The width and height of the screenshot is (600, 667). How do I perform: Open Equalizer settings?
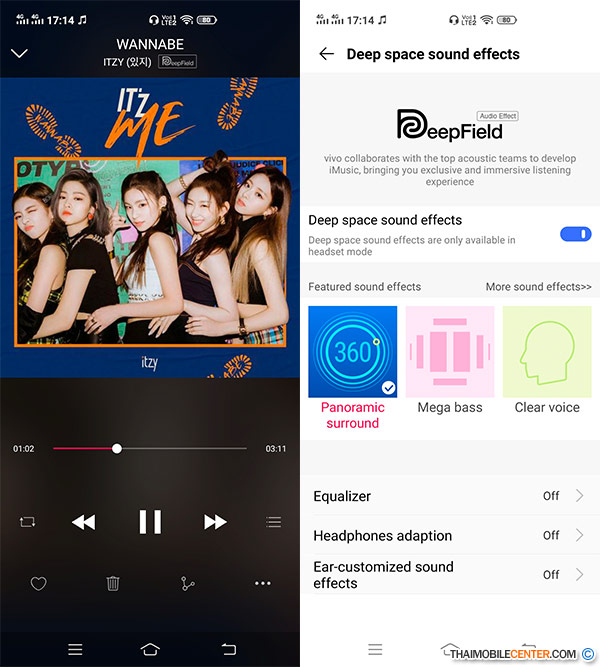point(449,496)
